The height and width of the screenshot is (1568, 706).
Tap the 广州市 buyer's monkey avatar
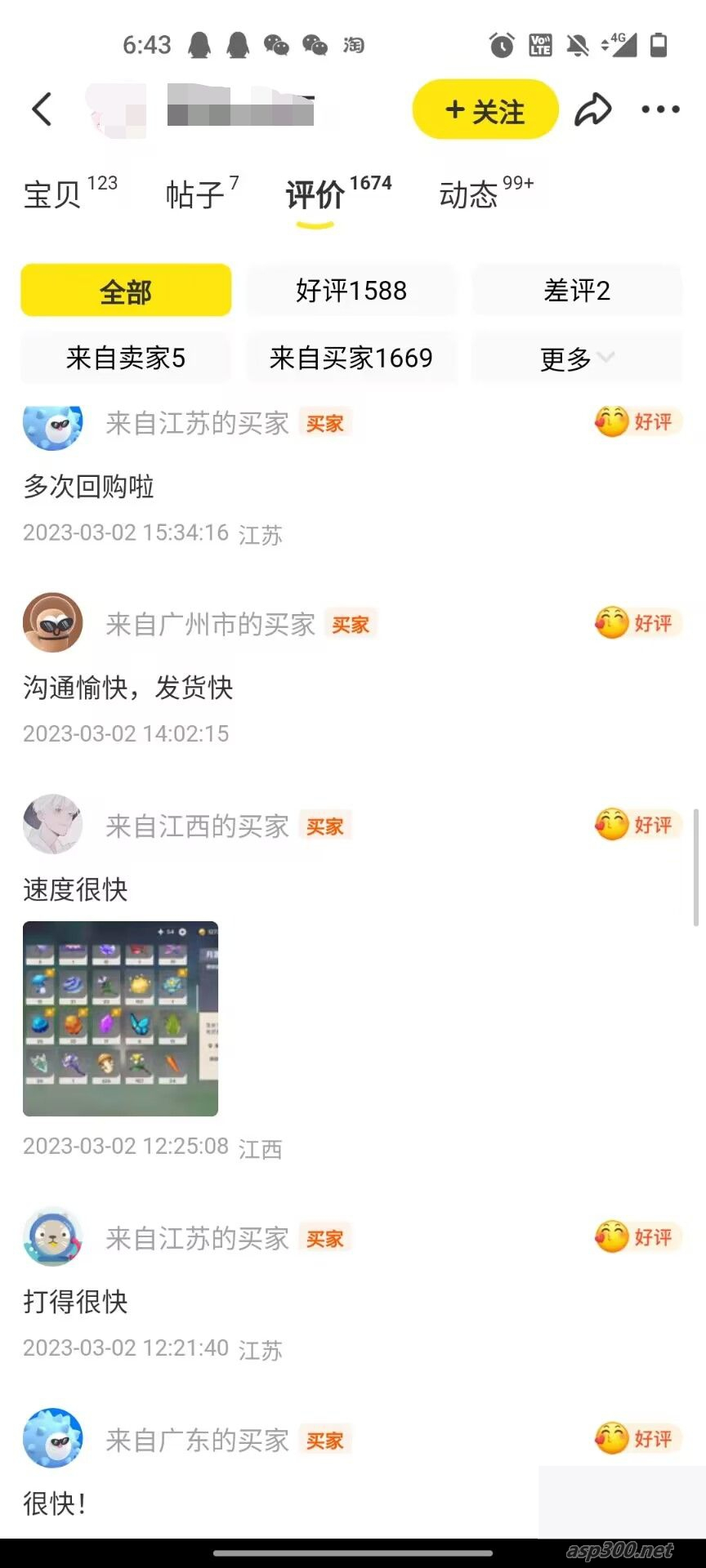point(52,622)
